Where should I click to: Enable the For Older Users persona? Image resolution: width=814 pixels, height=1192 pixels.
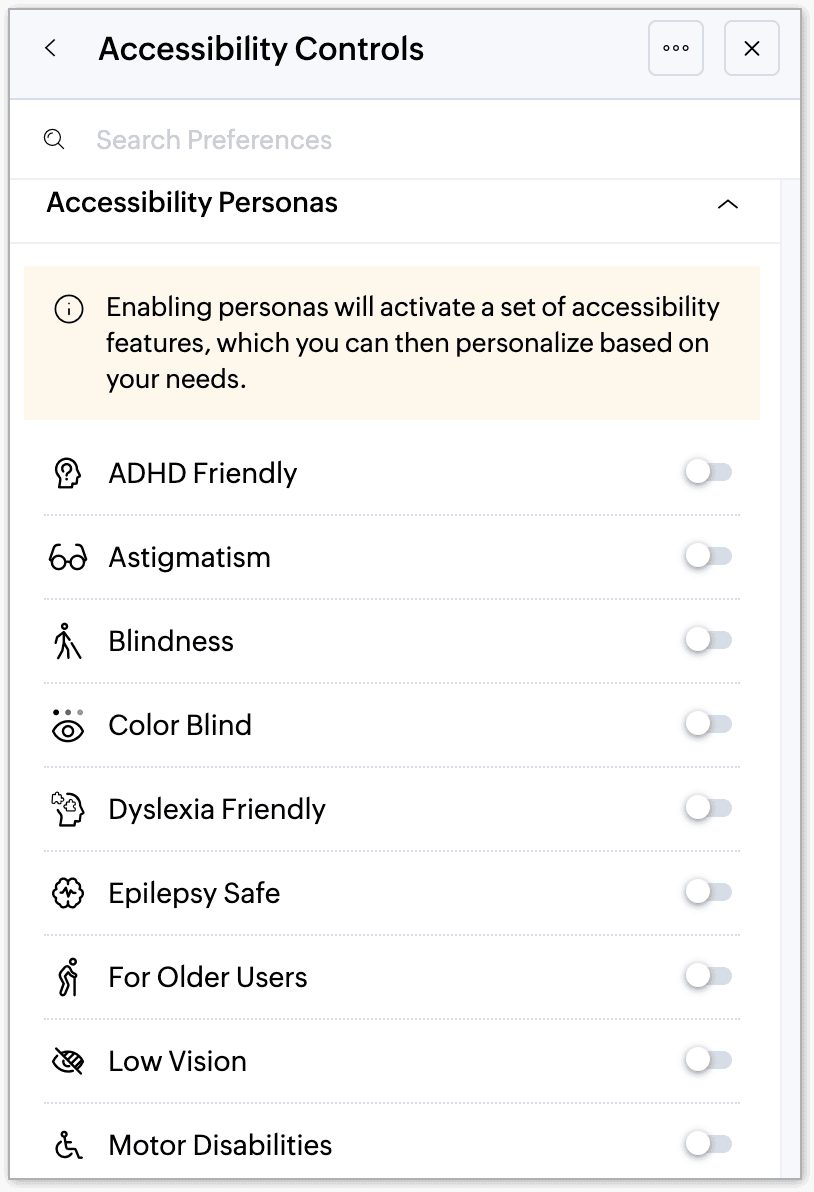pos(709,976)
